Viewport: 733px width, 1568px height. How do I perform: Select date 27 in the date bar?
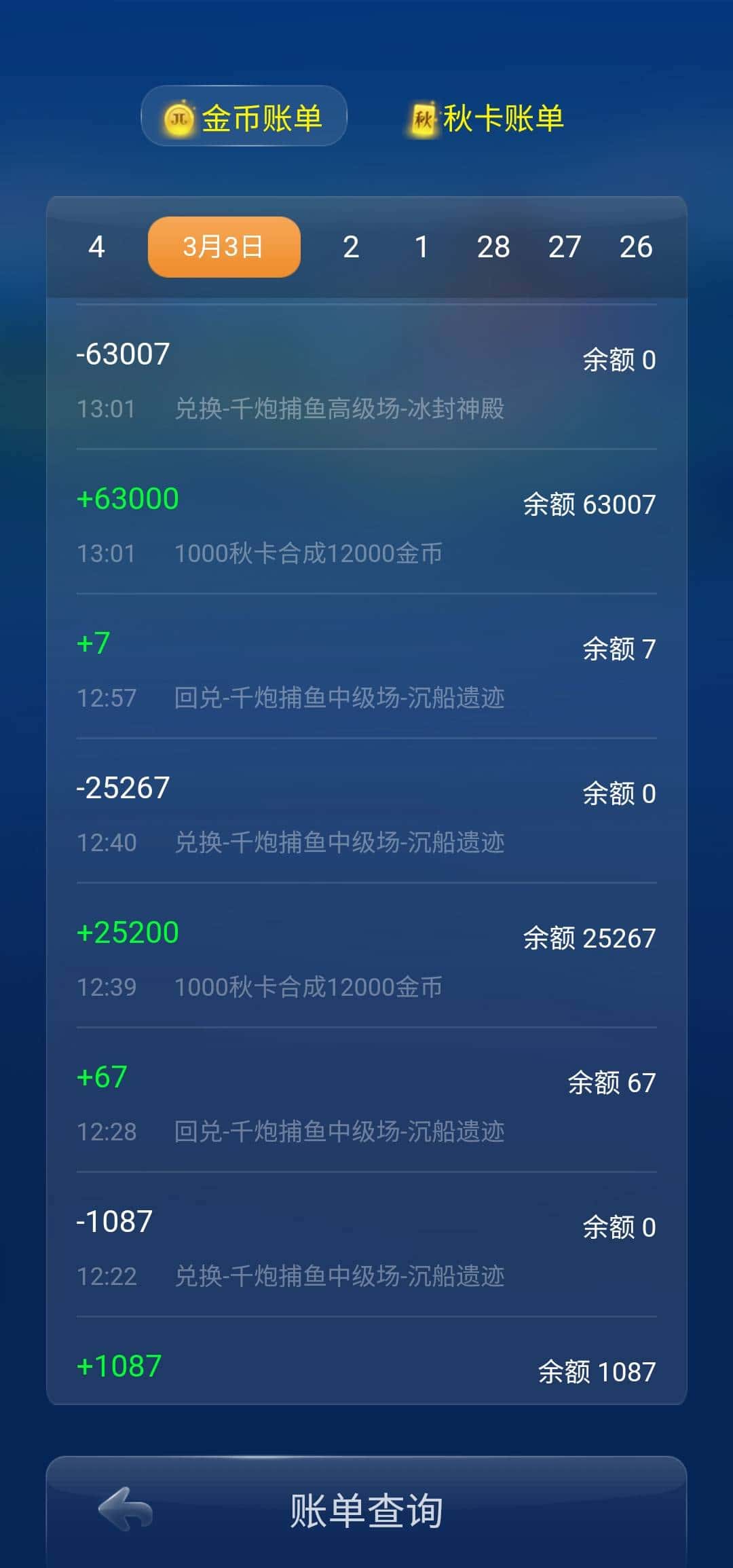(566, 247)
